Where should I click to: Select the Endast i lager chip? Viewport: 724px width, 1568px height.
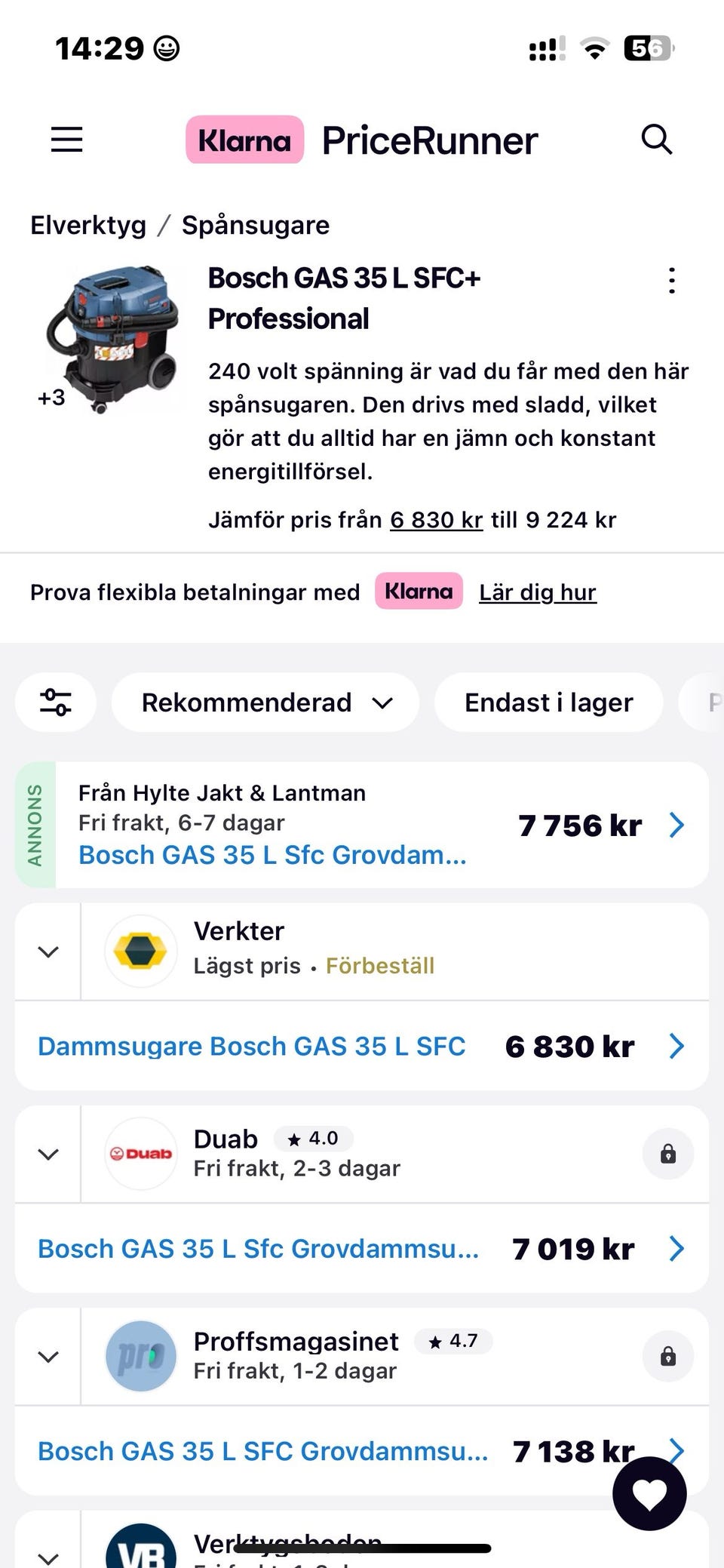tap(548, 703)
